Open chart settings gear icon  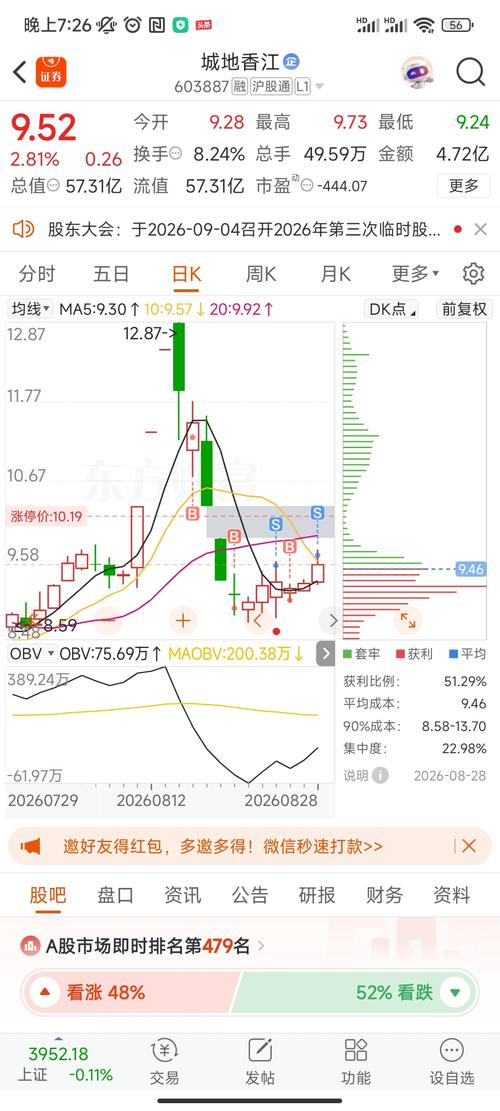coord(473,273)
